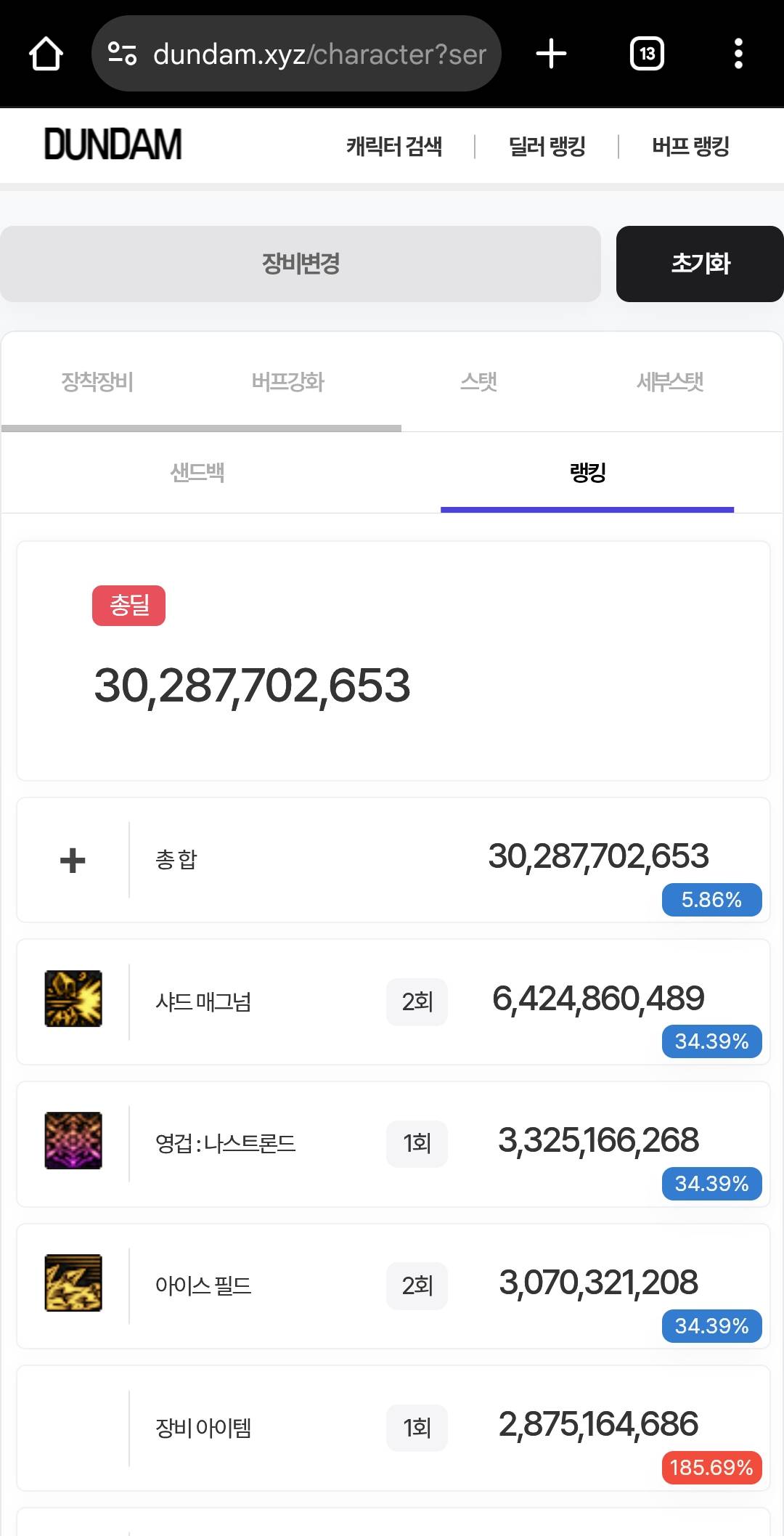Open 캐릭터 검색 in the top menu
This screenshot has width=784, height=1536.
tap(394, 146)
